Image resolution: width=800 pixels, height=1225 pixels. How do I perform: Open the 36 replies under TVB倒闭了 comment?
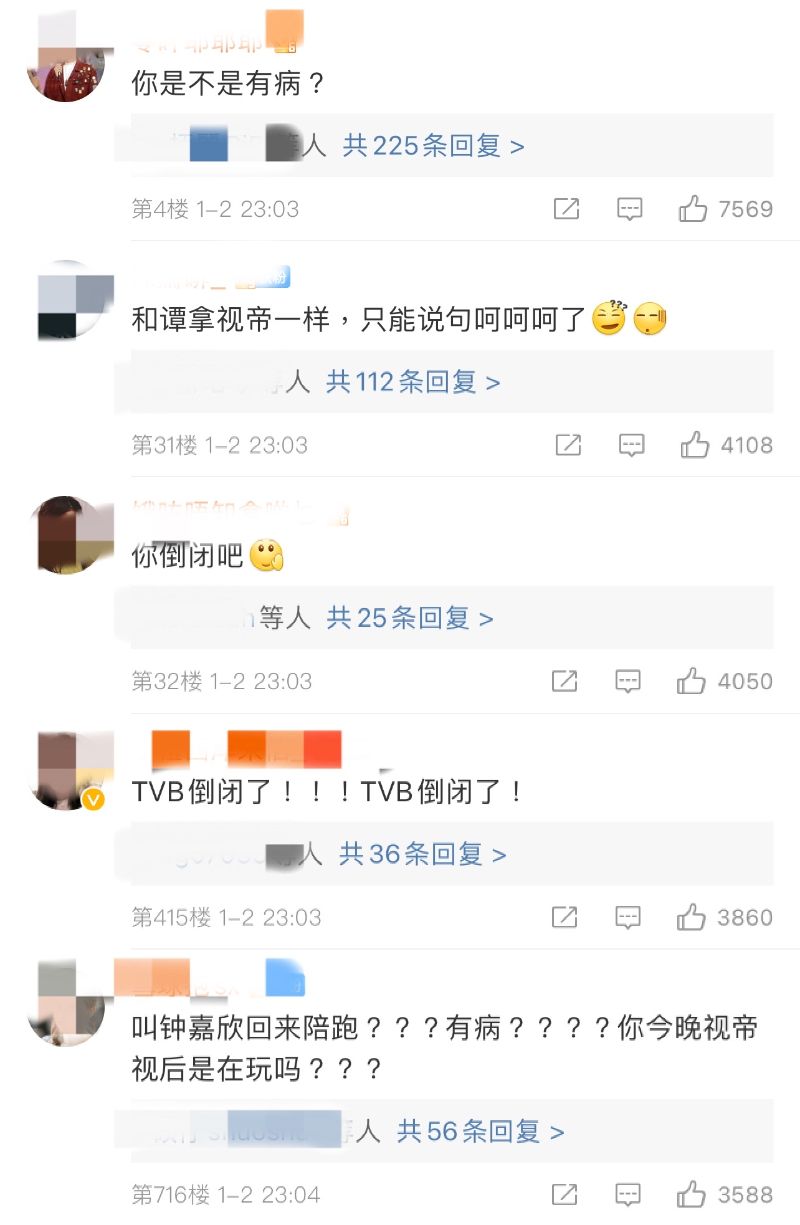(x=422, y=854)
